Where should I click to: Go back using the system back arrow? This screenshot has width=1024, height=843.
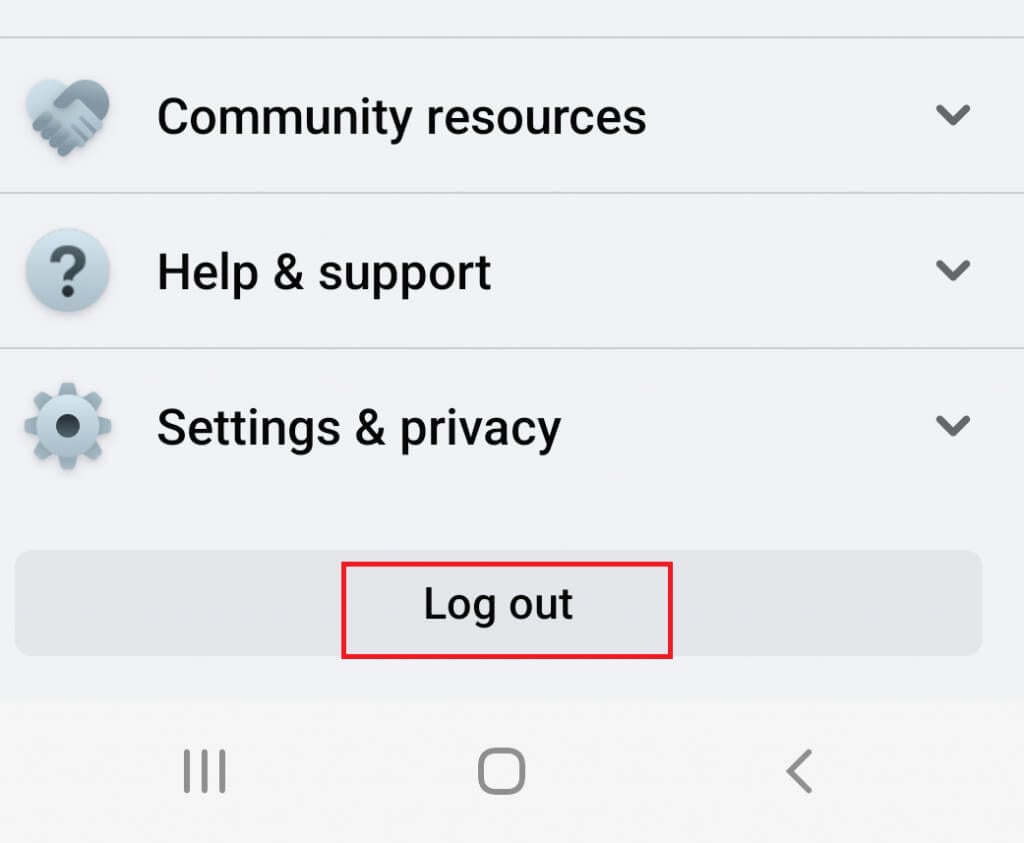coord(798,772)
